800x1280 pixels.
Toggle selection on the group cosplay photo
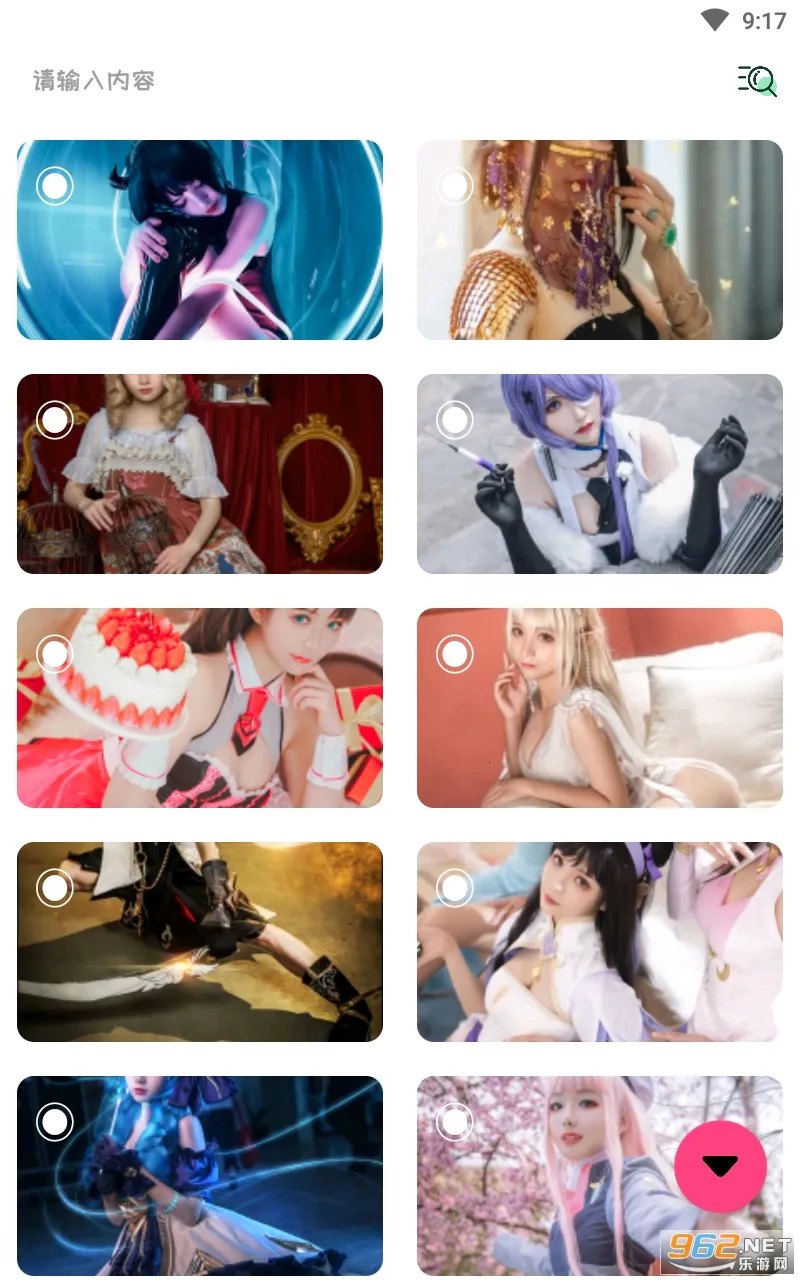tap(454, 888)
